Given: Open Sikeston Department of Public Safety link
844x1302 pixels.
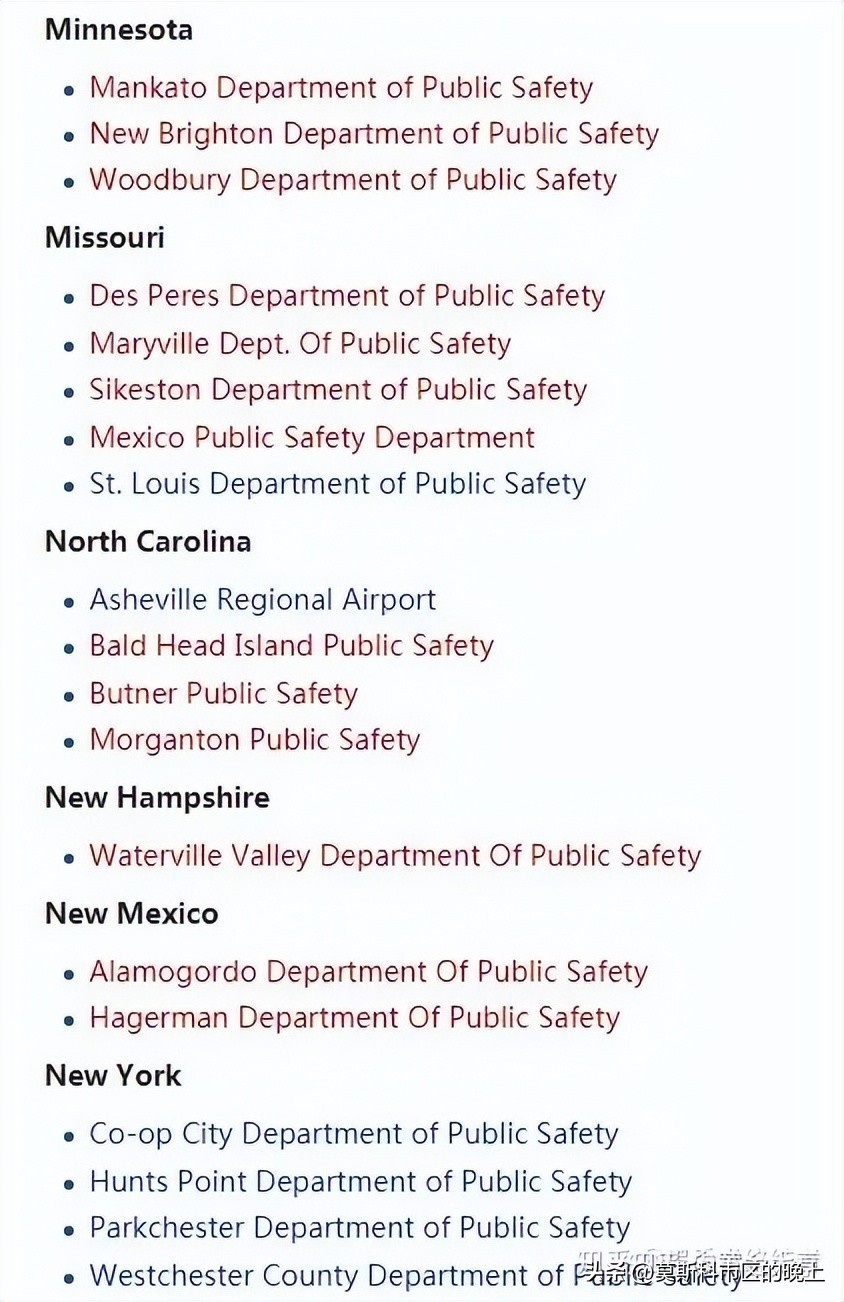Looking at the screenshot, I should click(x=338, y=390).
